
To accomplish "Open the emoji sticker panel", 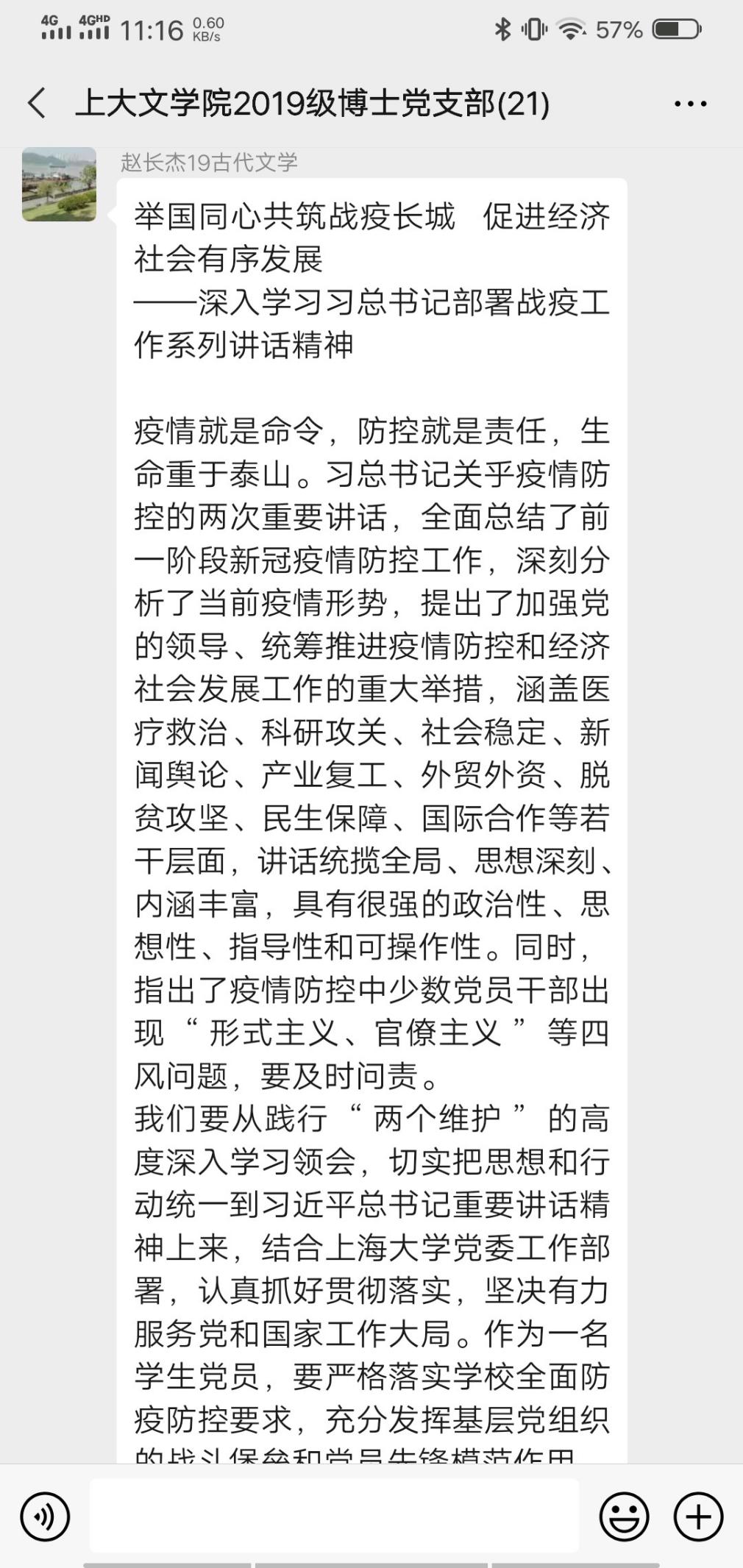I will [x=624, y=1517].
